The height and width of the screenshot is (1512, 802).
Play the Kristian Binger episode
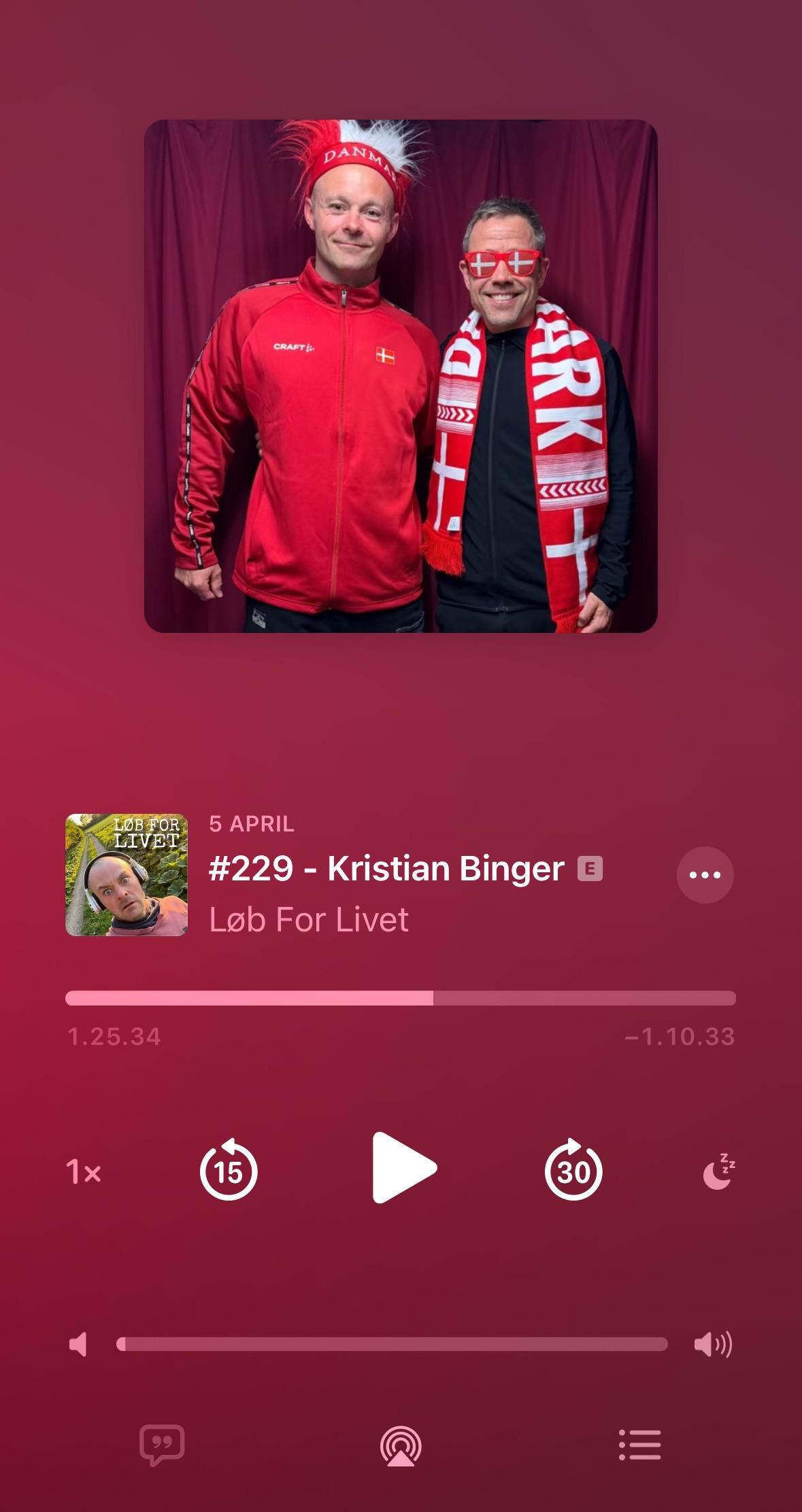[x=403, y=1169]
